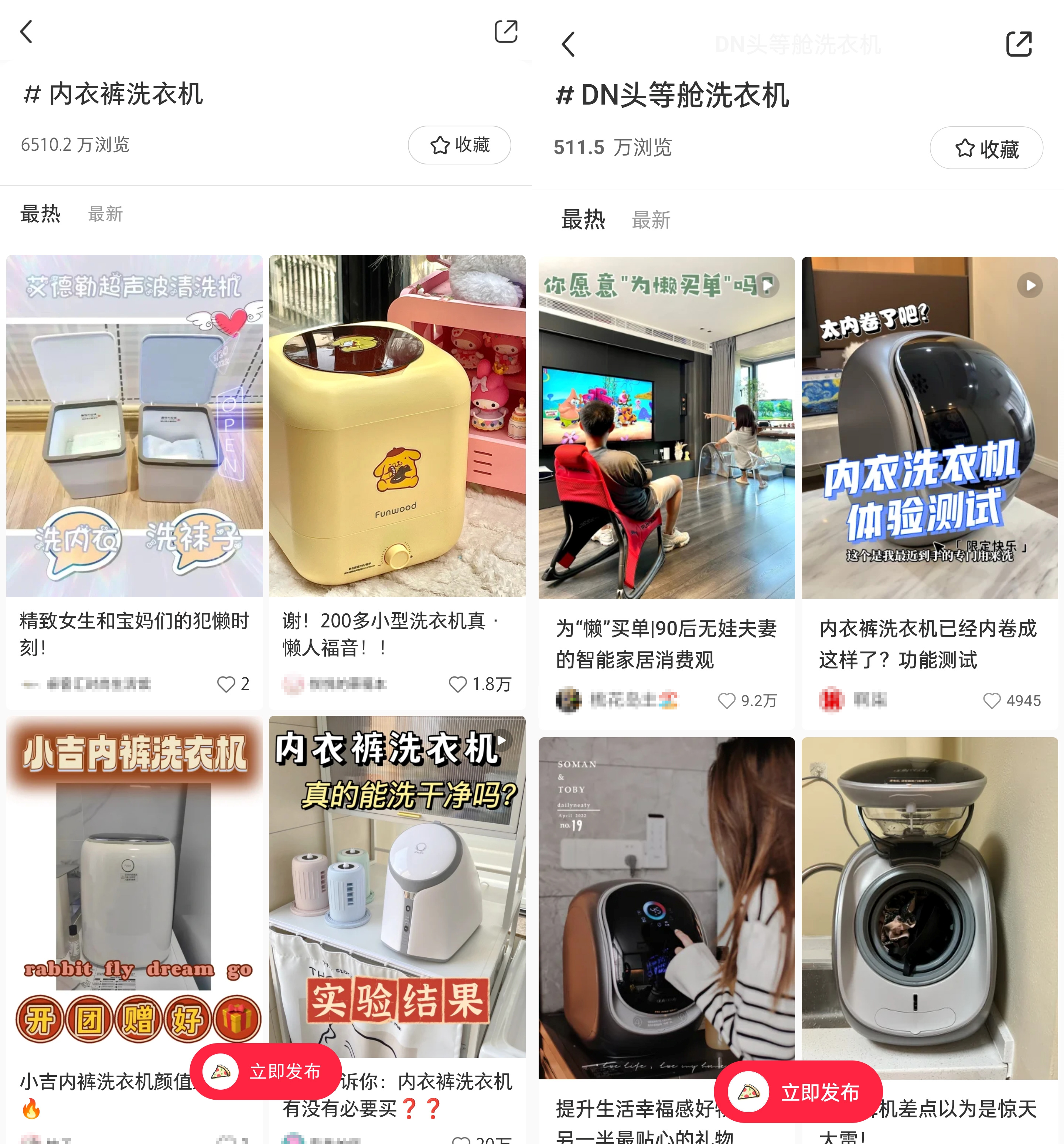Share the DN头等舱洗衣机 topic

click(x=1019, y=44)
